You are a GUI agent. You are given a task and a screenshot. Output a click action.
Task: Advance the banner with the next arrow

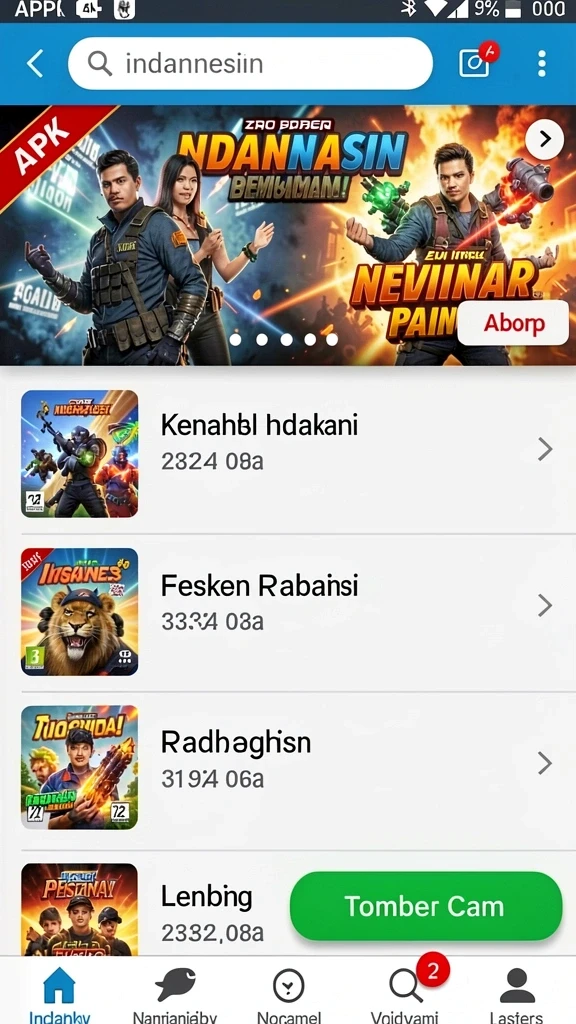coord(544,139)
